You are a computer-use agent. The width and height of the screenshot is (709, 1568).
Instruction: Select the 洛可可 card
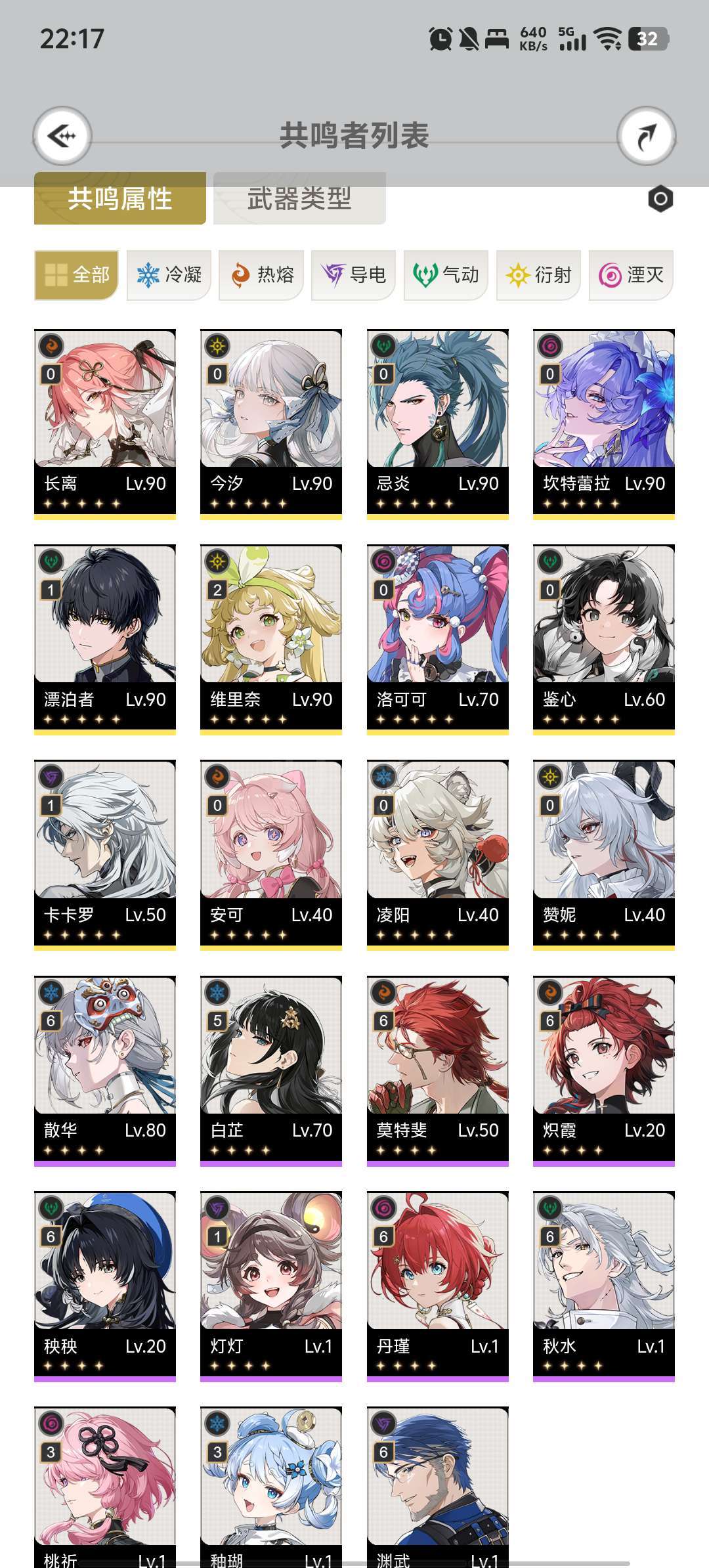438,640
